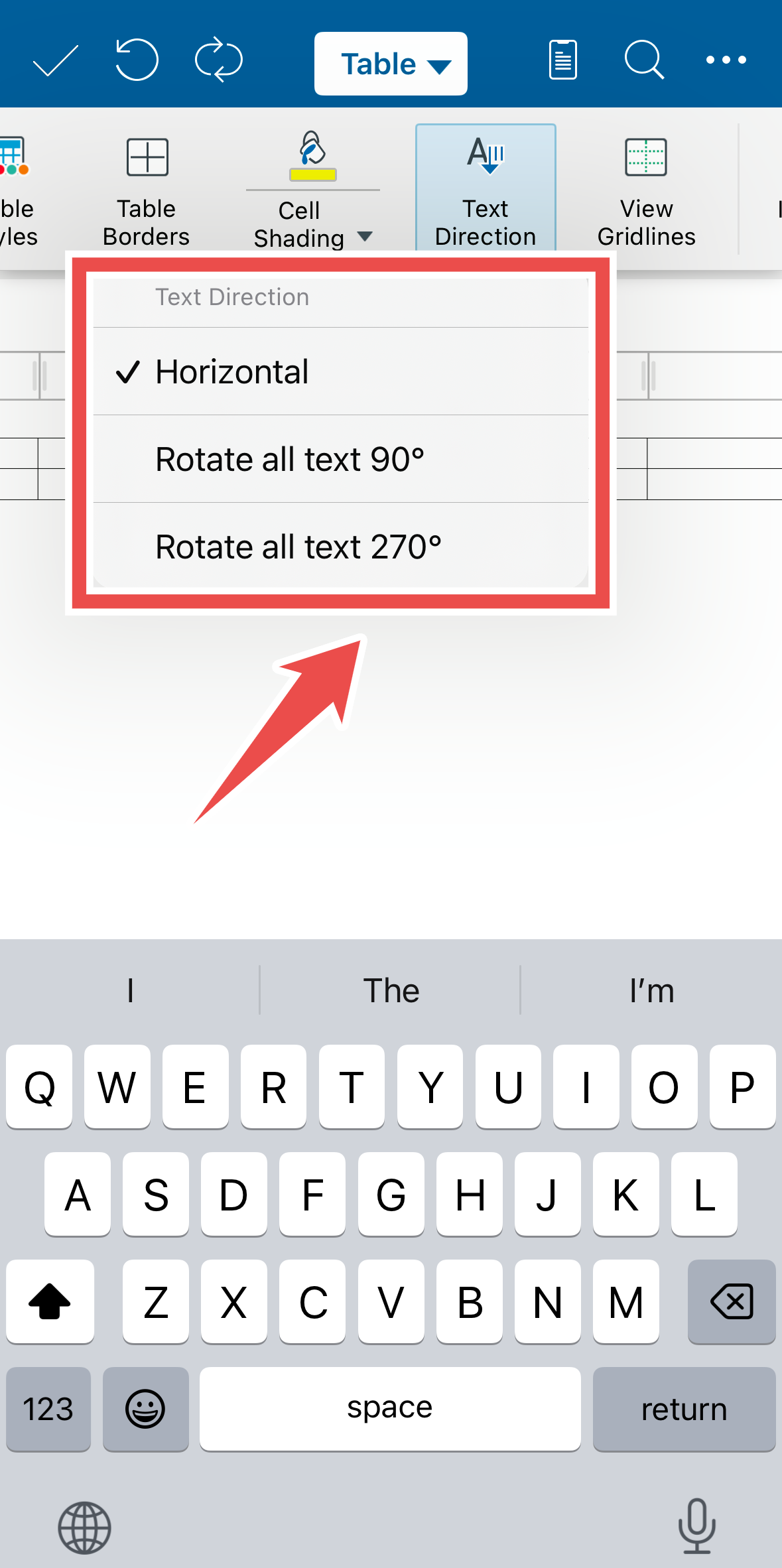Switch keyboard to 123 numbers
The height and width of the screenshot is (1568, 782).
click(x=48, y=1409)
